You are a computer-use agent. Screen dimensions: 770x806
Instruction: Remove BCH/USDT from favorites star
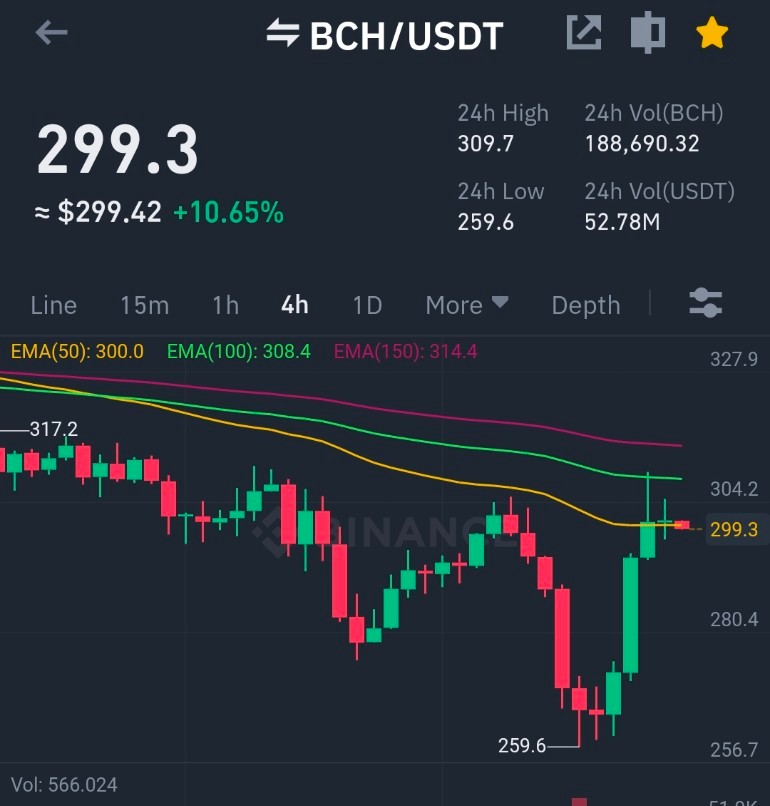(712, 32)
